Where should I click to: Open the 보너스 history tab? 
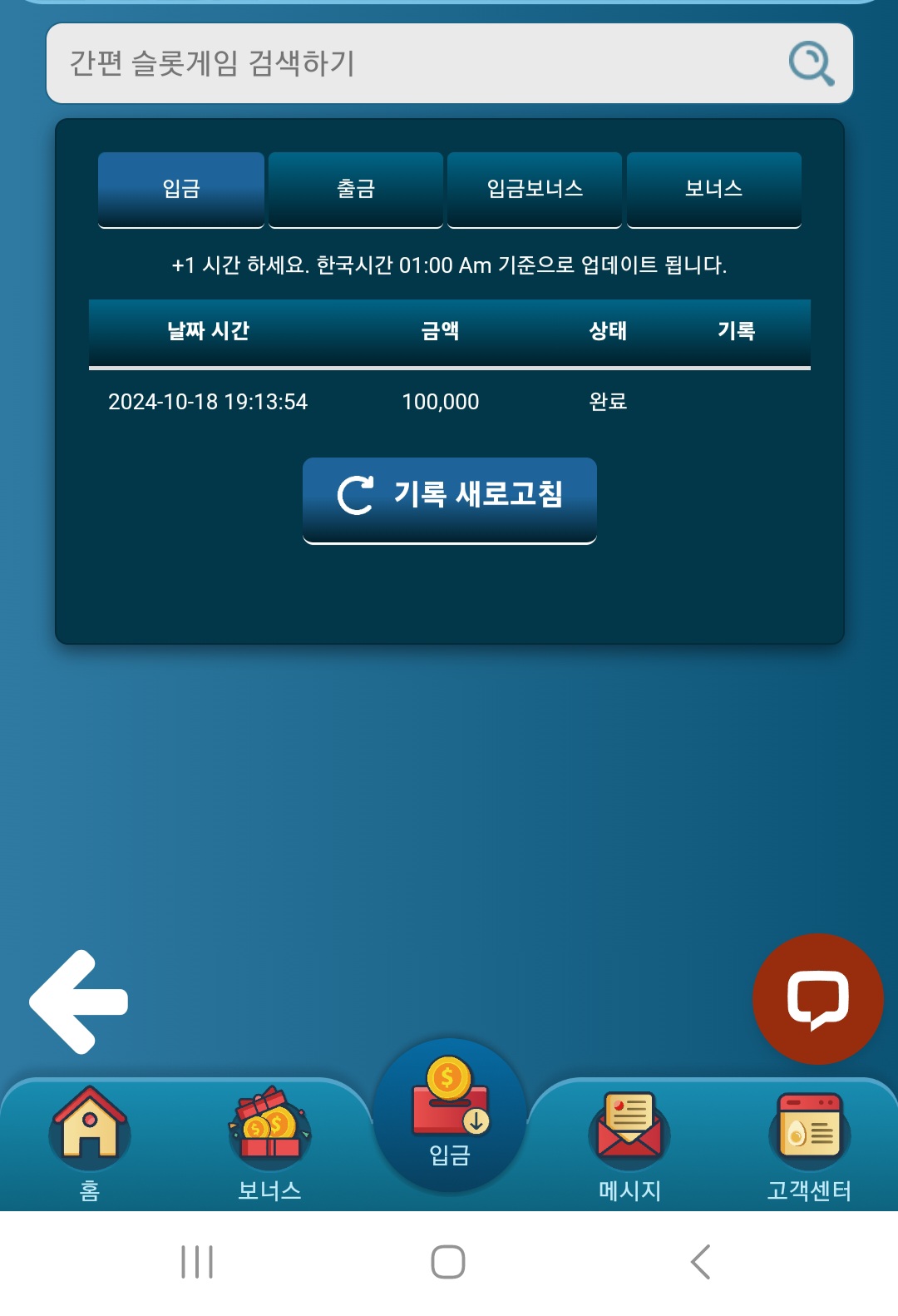point(713,189)
